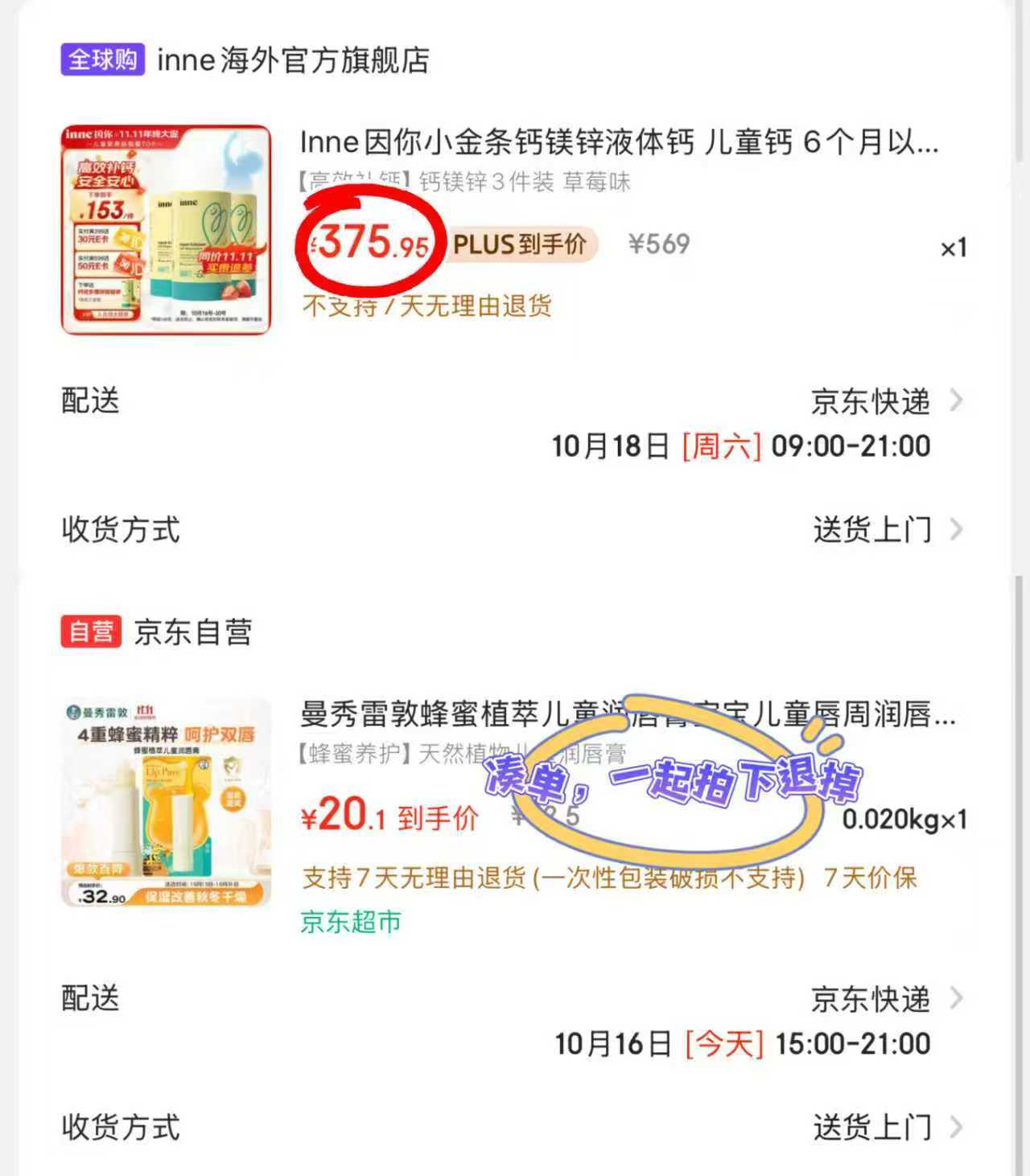Click the crossed-out original price ¥569
1030x1176 pixels.
(658, 243)
